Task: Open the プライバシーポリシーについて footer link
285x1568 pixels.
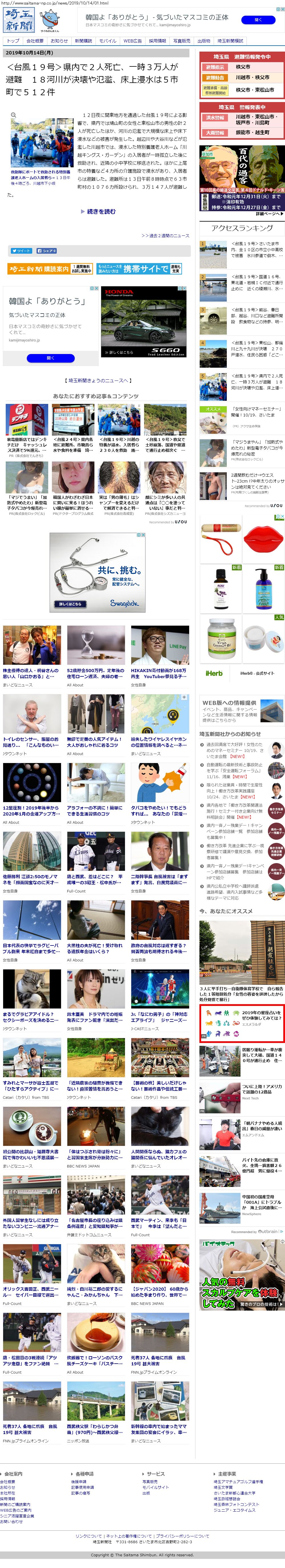Action: pyautogui.click(x=182, y=1536)
